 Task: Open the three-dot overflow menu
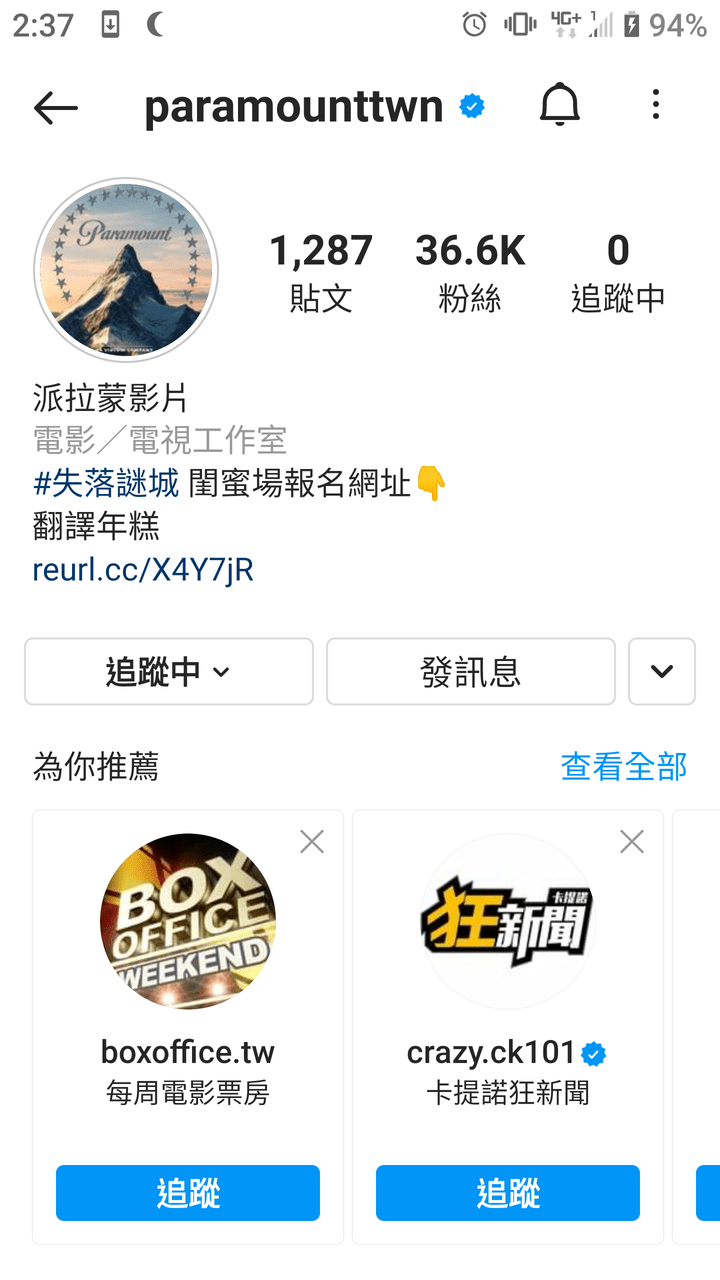click(656, 104)
